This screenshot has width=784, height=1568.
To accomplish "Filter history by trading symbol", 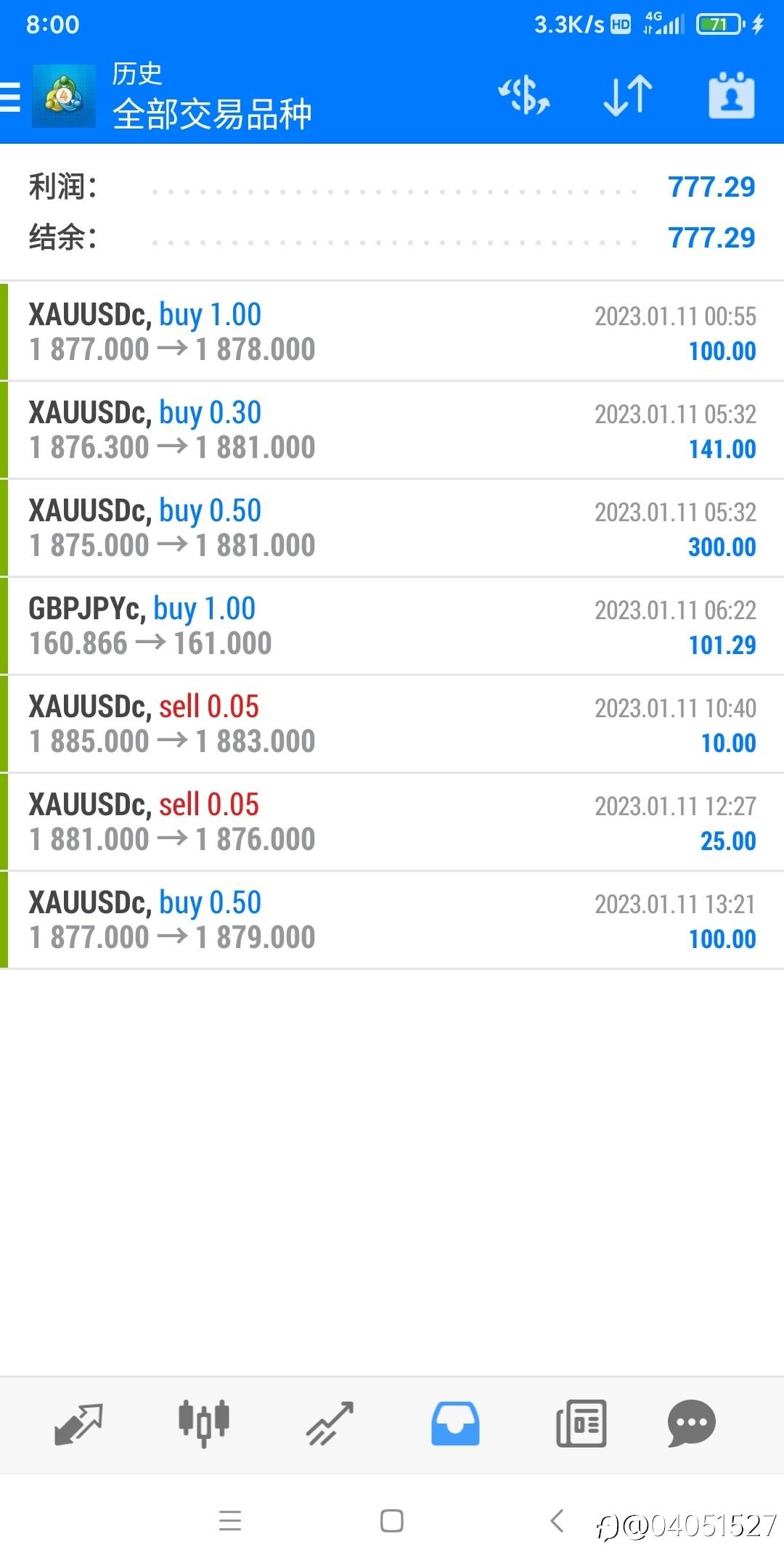I will (523, 96).
